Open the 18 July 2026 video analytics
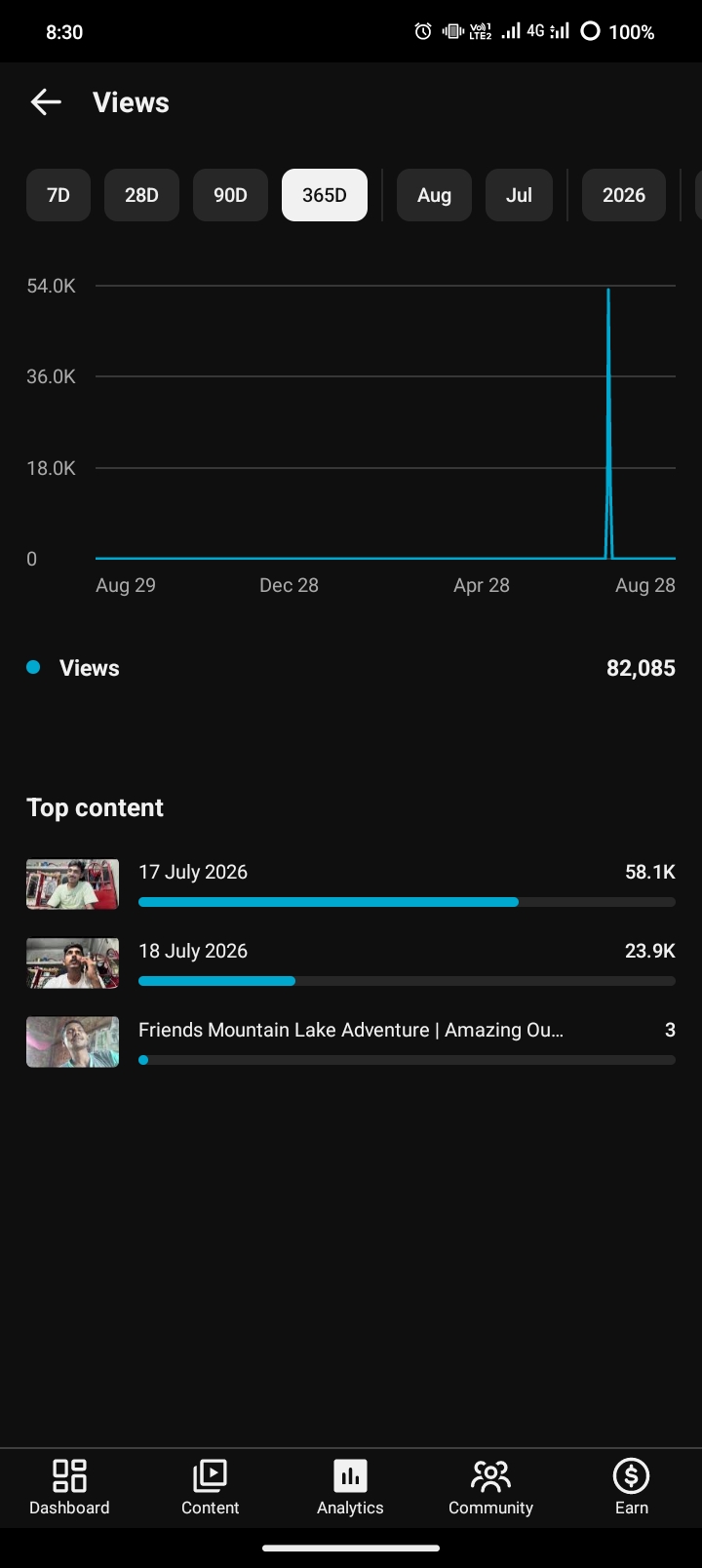Image resolution: width=702 pixels, height=1568 pixels. click(351, 962)
